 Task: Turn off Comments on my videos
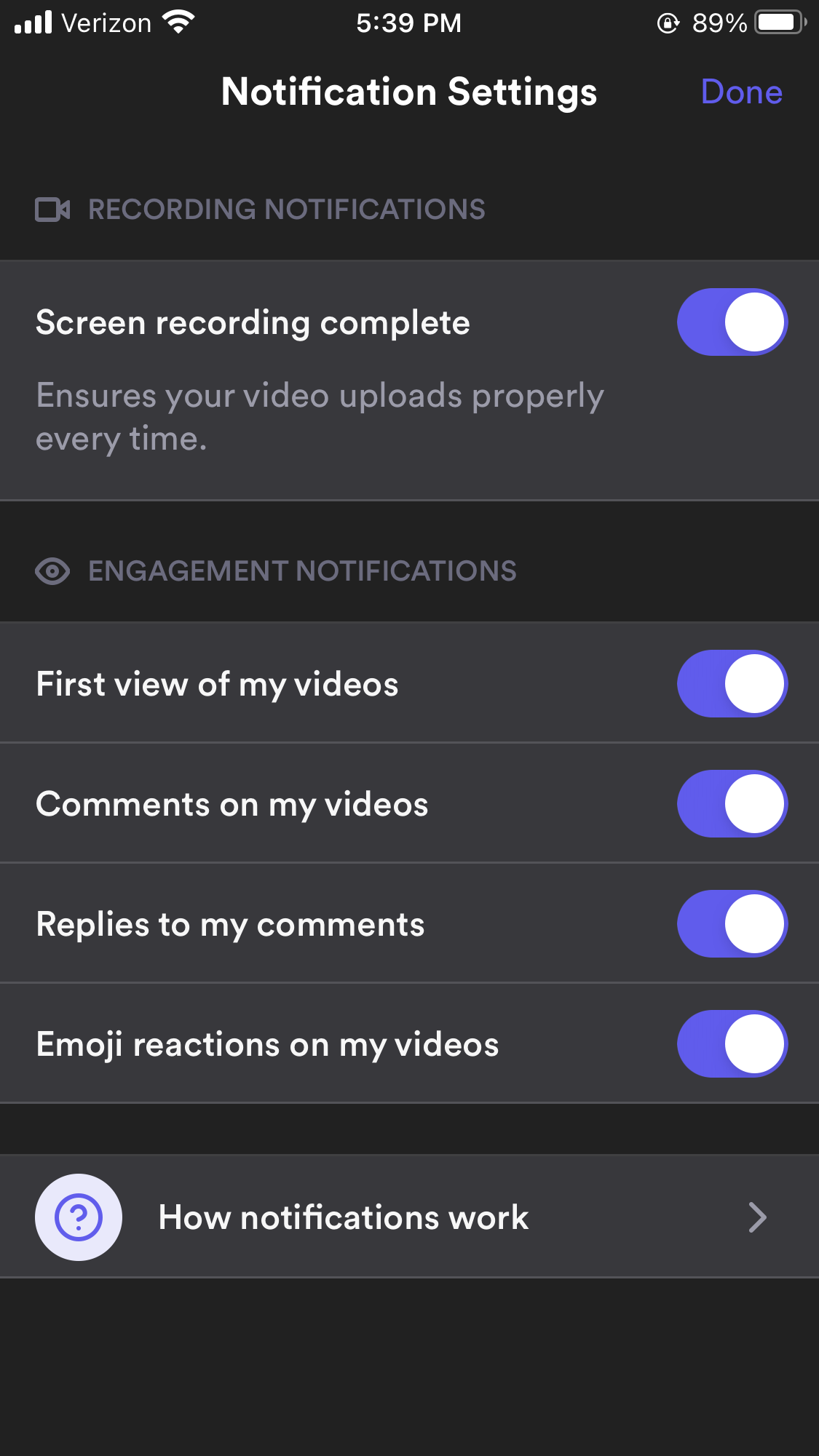tap(732, 804)
